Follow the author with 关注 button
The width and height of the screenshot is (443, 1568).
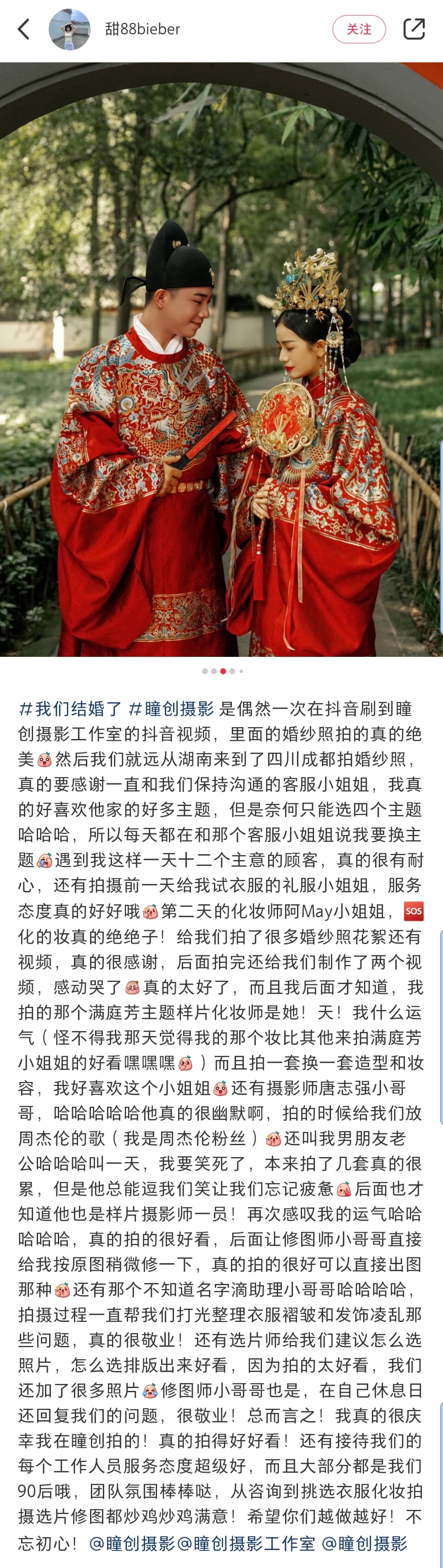[359, 29]
